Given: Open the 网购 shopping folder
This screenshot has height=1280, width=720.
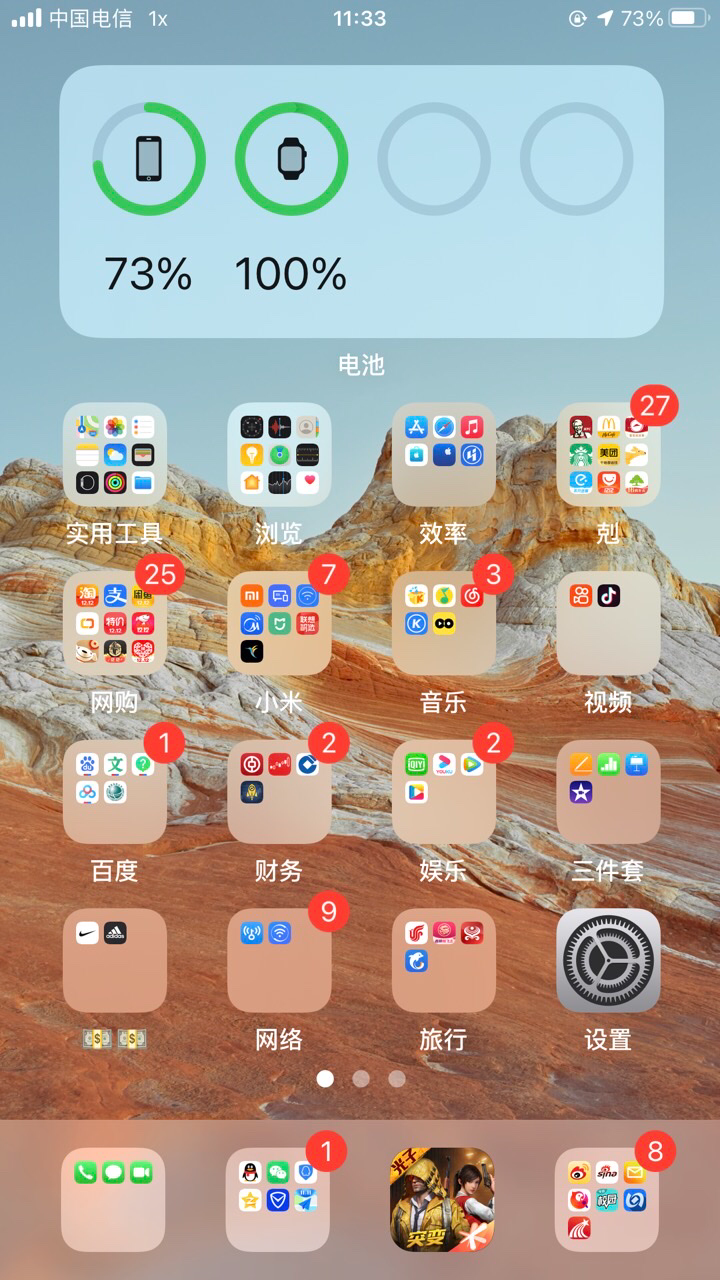Looking at the screenshot, I should tap(114, 623).
